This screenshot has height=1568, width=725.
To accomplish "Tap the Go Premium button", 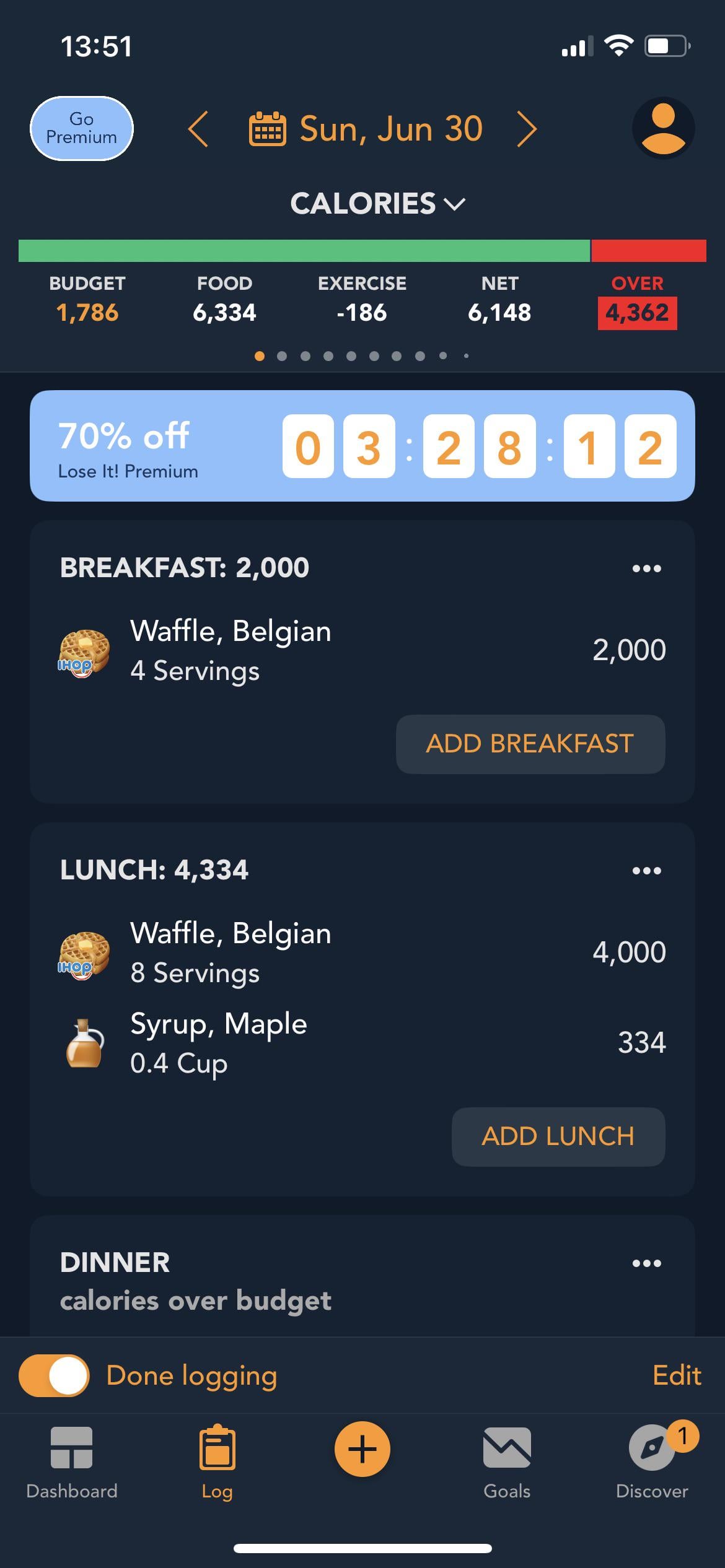I will [82, 128].
